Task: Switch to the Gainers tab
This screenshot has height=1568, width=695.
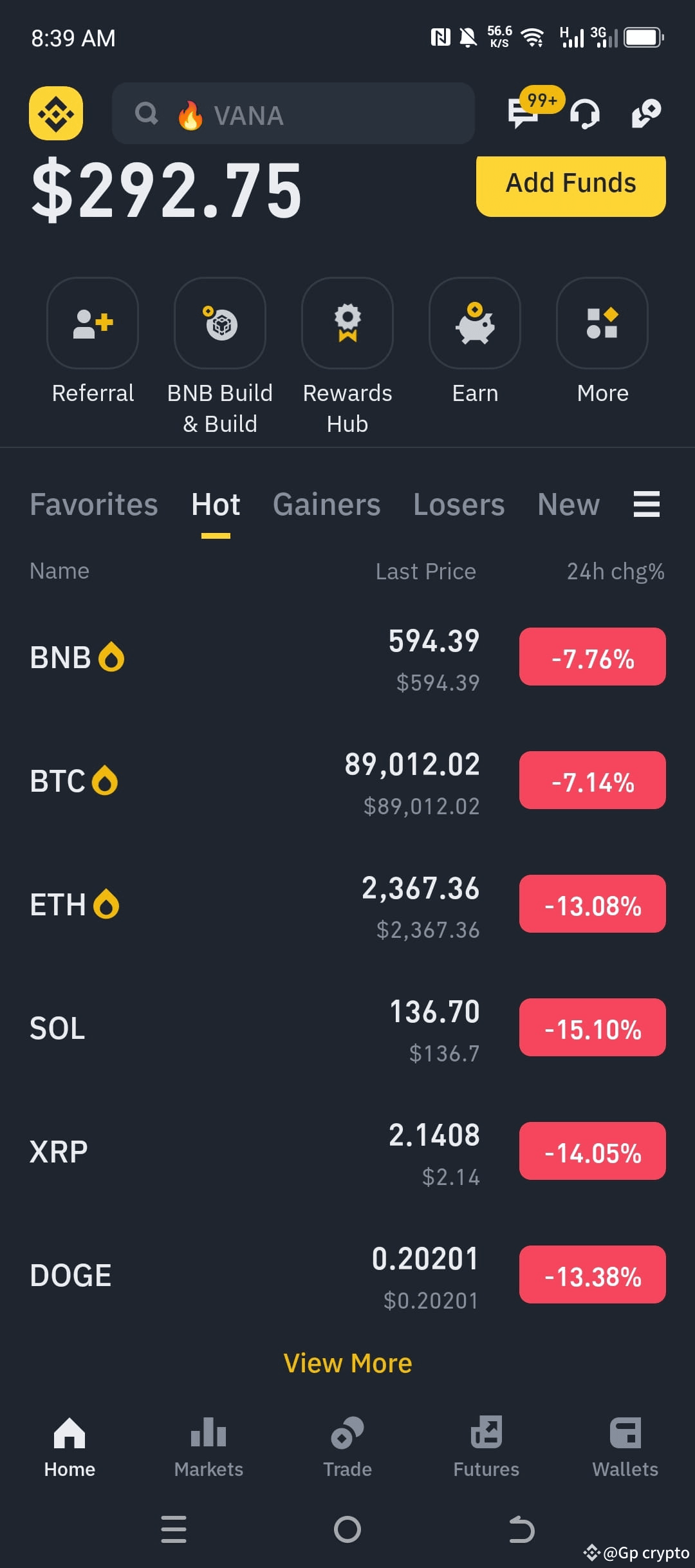Action: [326, 505]
